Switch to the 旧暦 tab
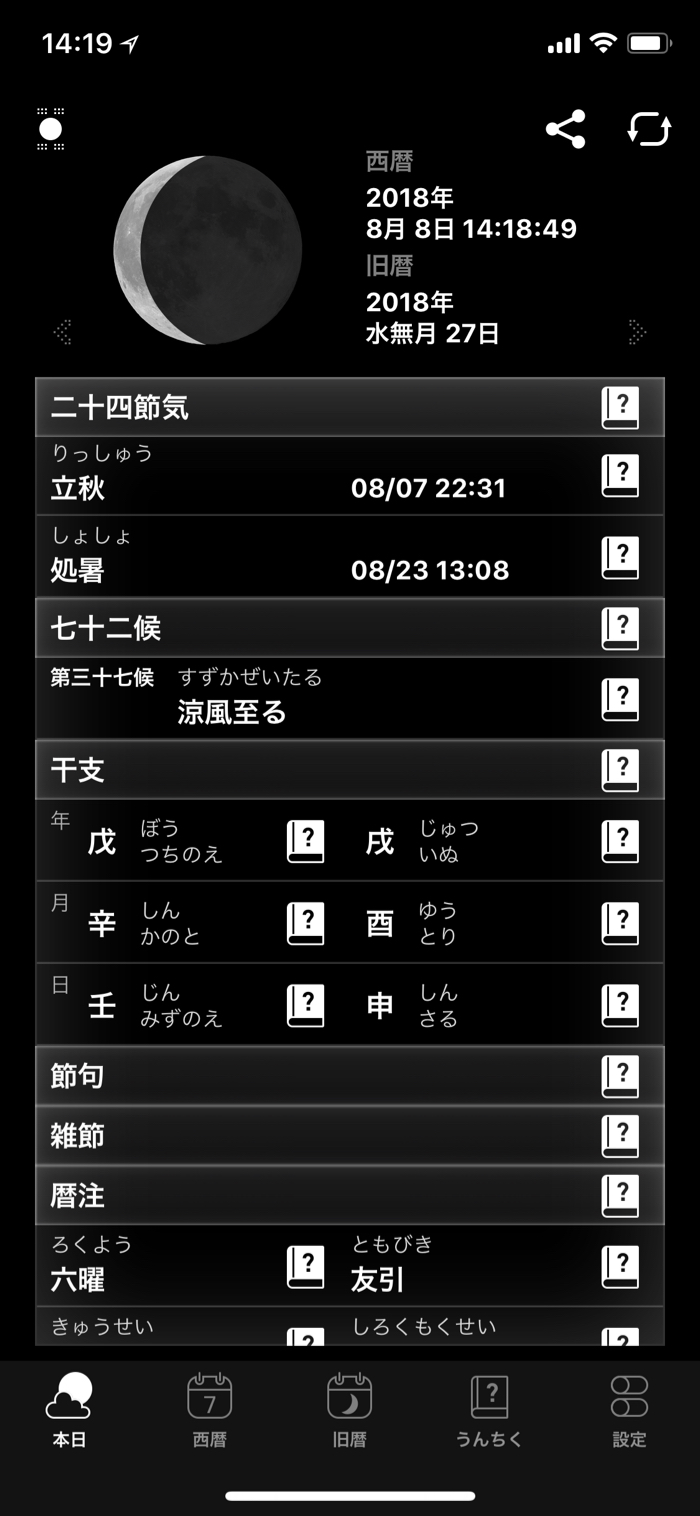The width and height of the screenshot is (700, 1516). pyautogui.click(x=350, y=1410)
